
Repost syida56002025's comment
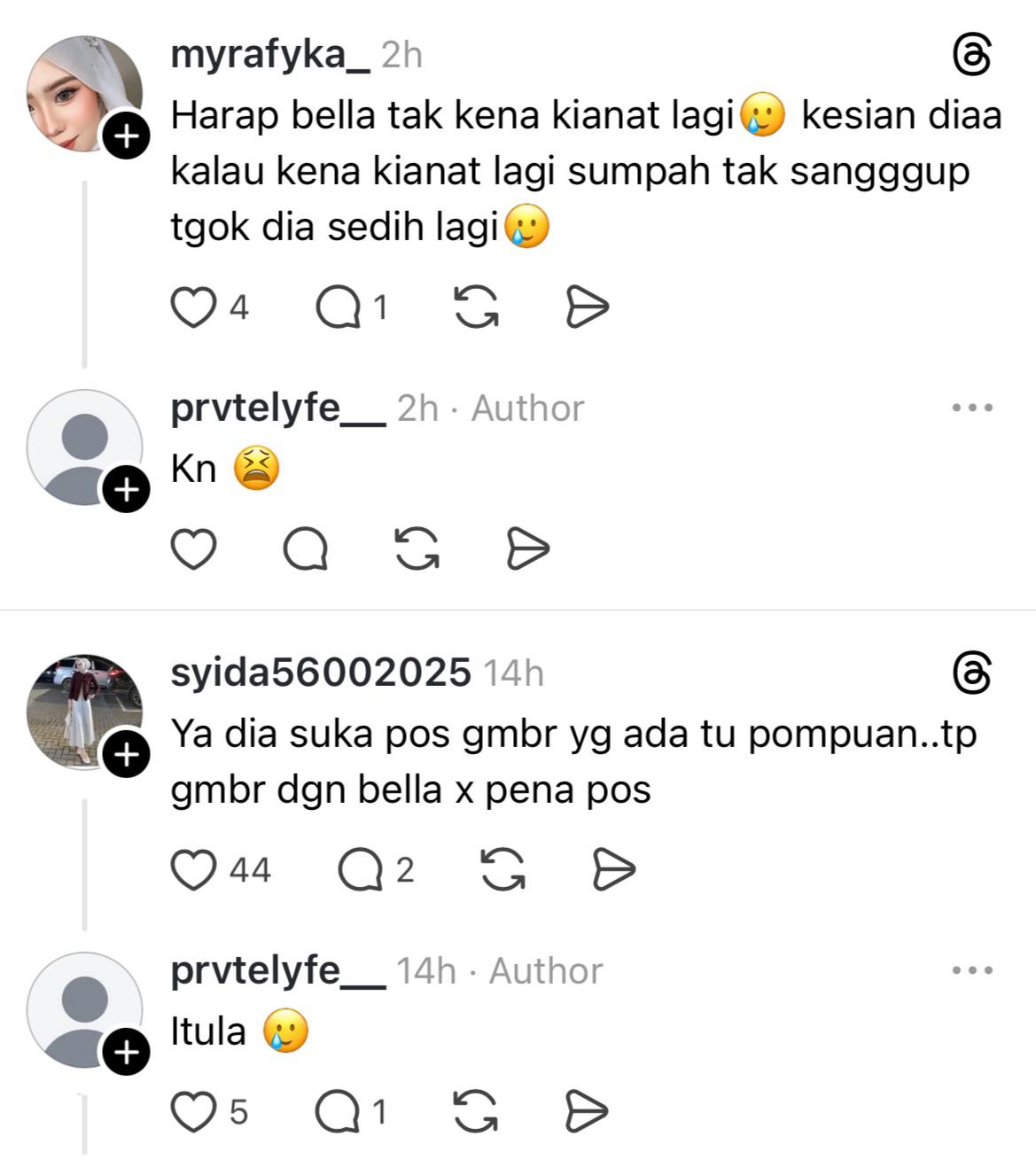(502, 869)
